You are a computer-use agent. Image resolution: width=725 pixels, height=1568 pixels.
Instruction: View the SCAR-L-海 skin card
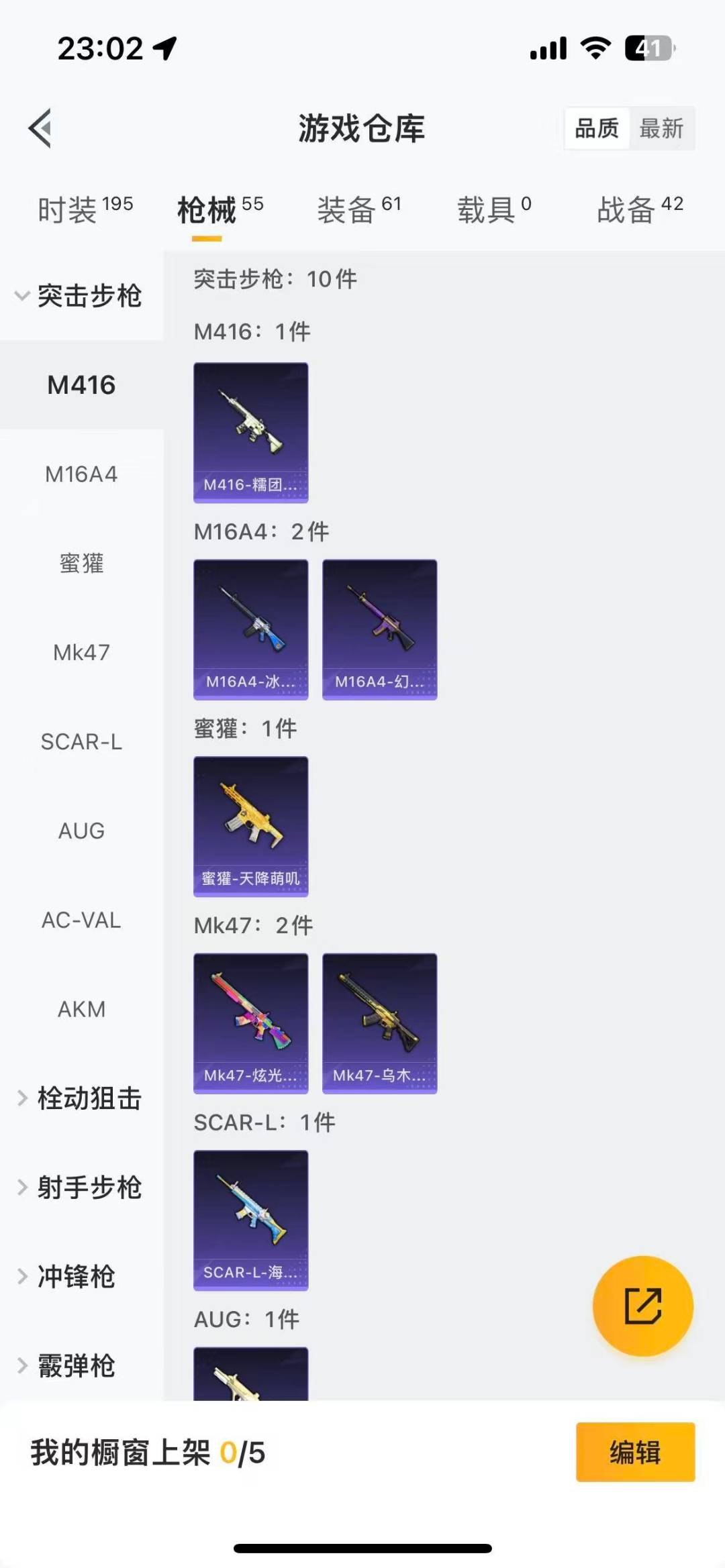point(251,1220)
